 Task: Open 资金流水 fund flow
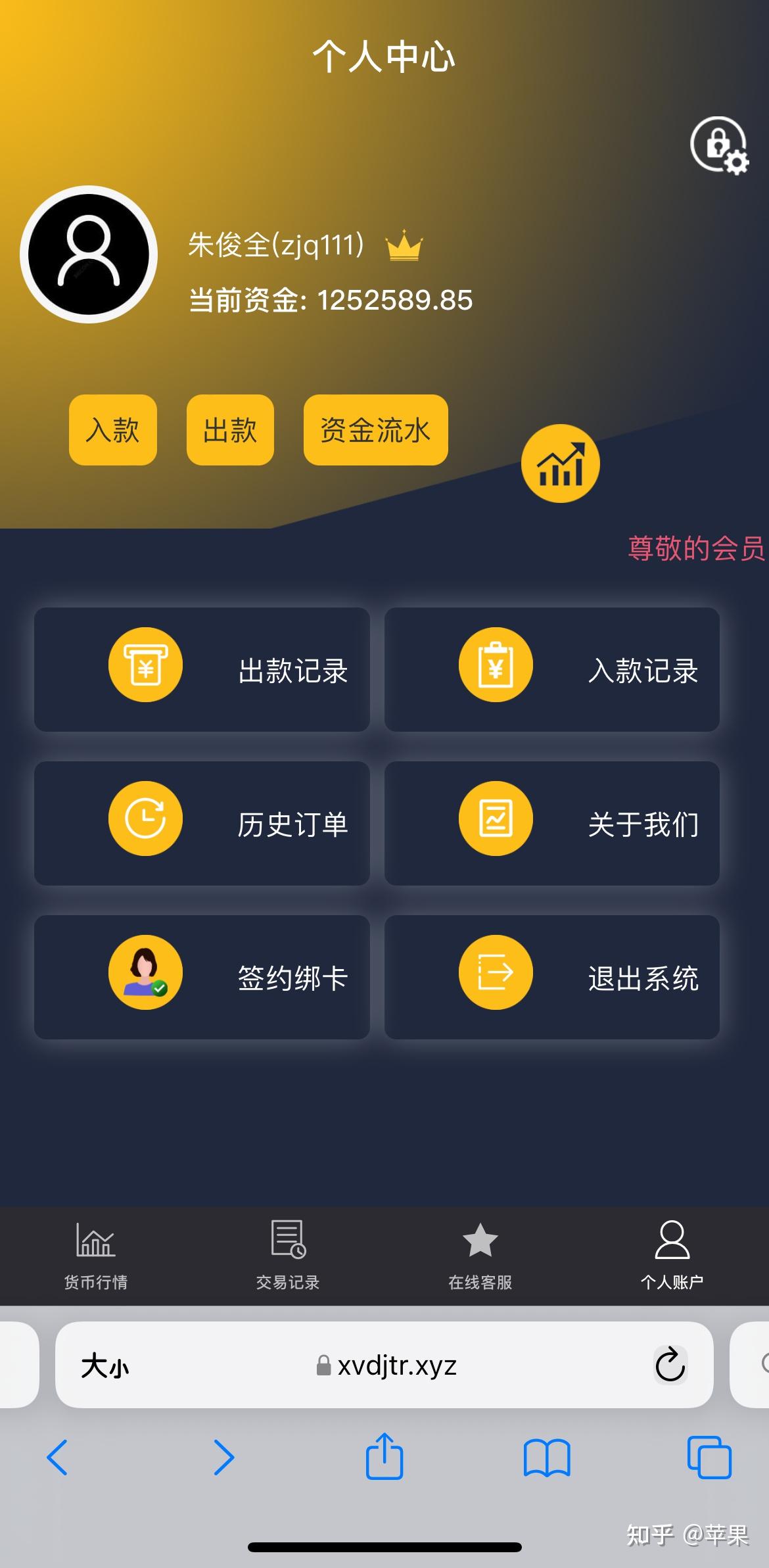tap(375, 430)
